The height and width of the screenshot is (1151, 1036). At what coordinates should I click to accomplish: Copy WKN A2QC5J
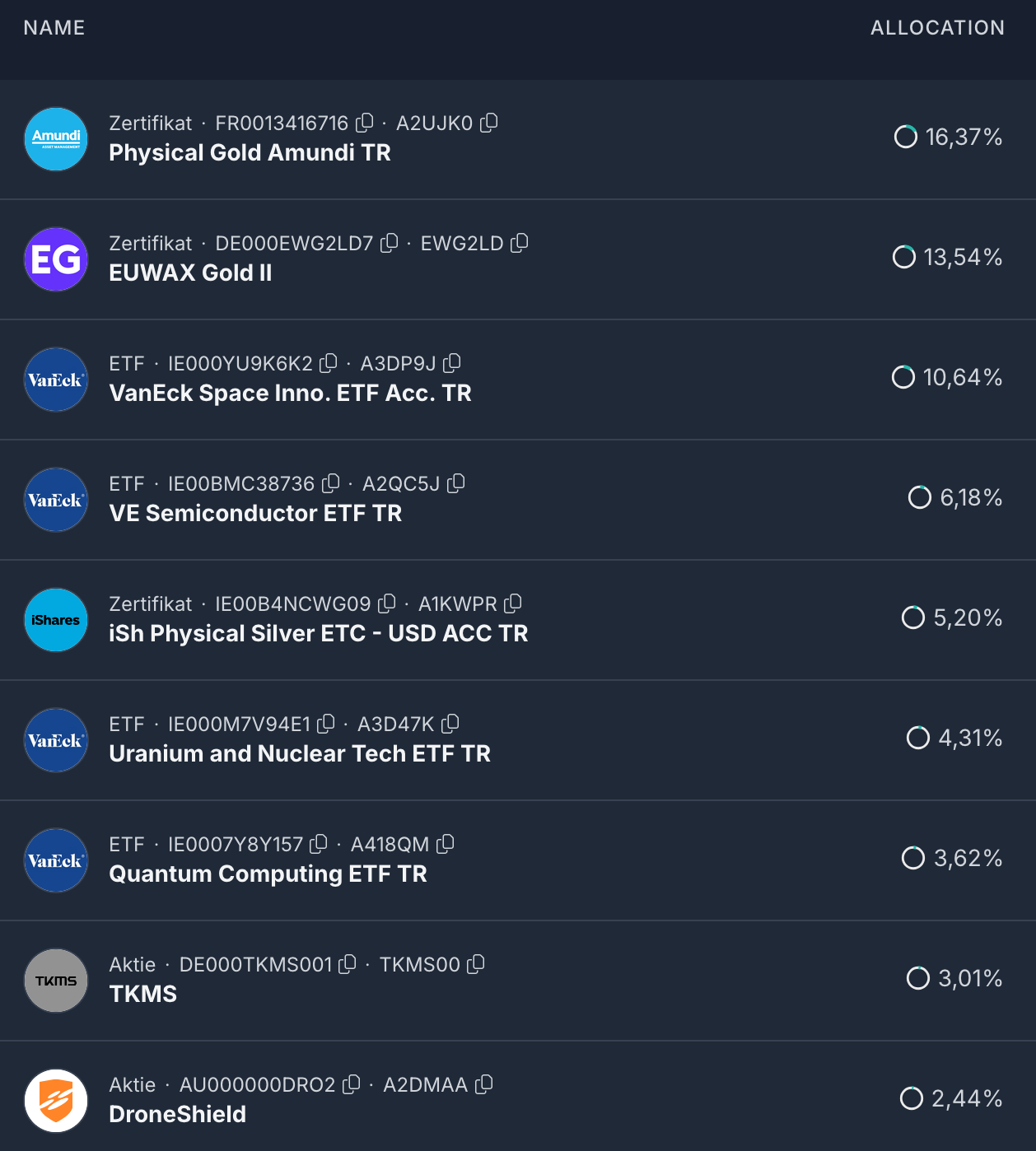pyautogui.click(x=456, y=483)
